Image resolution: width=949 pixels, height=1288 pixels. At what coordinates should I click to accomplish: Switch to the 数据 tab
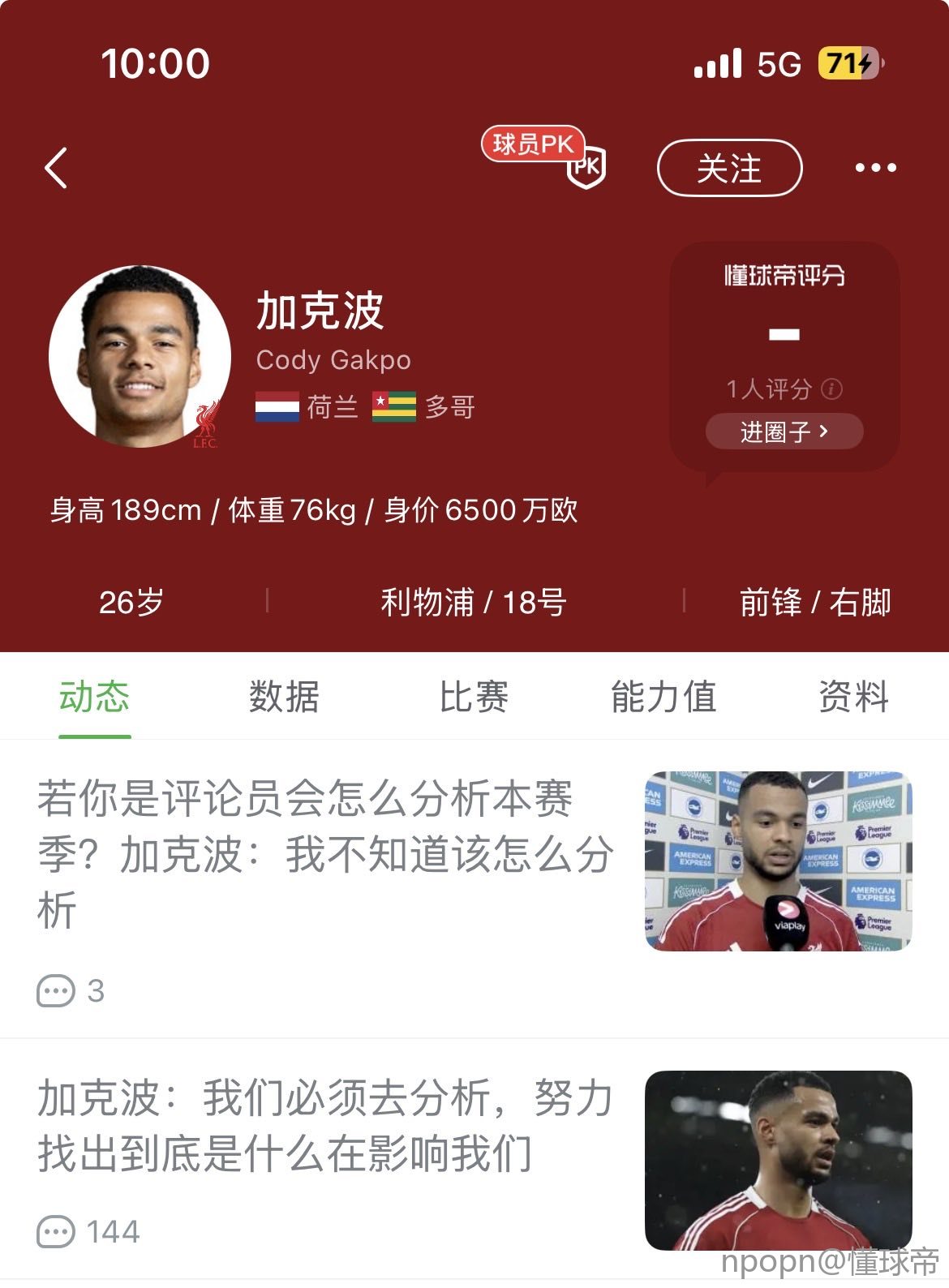point(284,697)
